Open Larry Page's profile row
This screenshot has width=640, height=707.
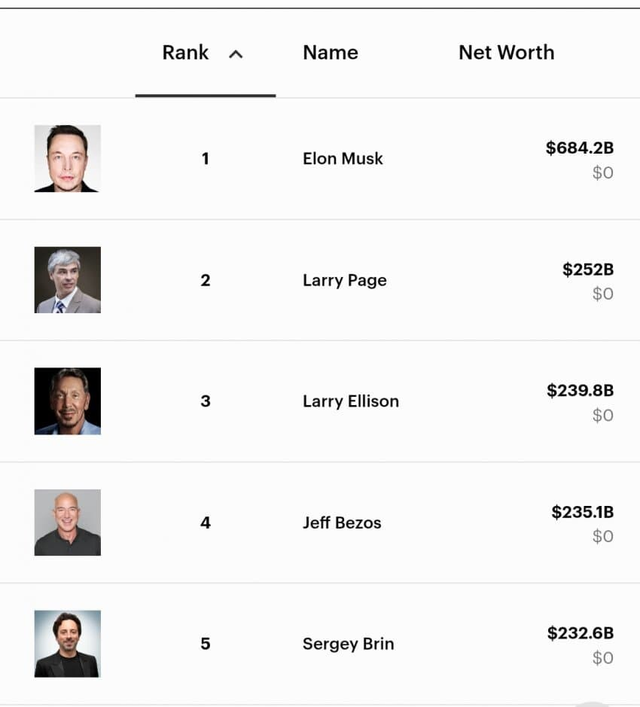(345, 281)
